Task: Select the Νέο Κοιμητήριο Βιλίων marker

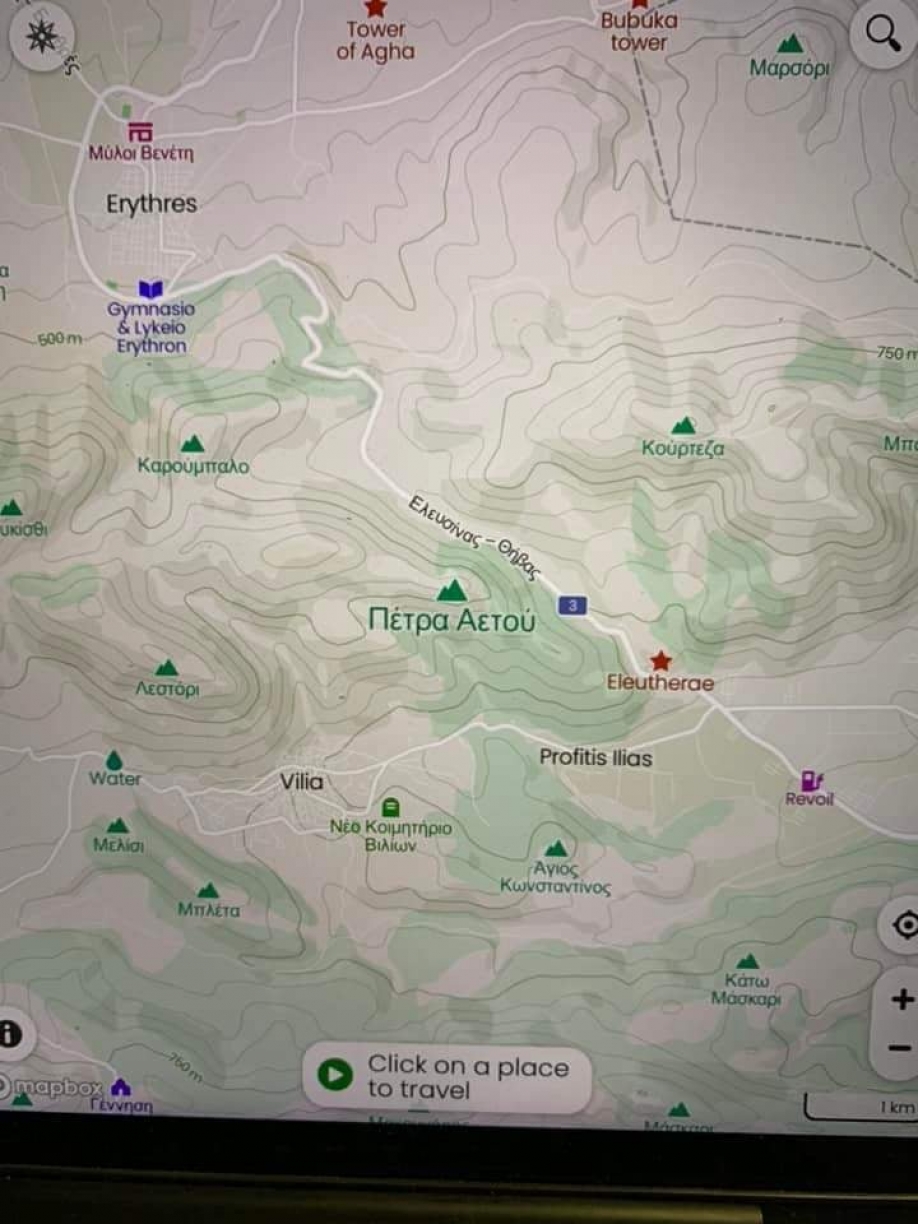Action: (x=391, y=807)
